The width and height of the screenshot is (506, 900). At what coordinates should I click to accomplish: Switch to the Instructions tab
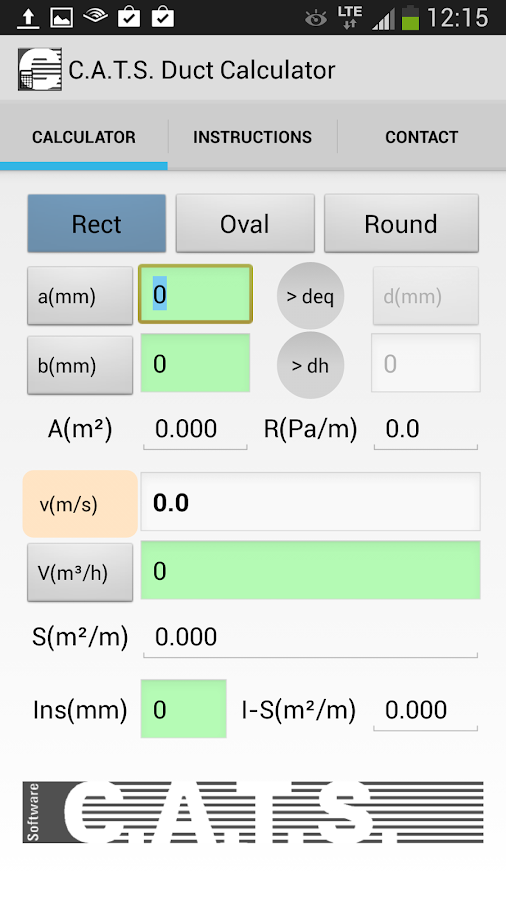point(252,137)
